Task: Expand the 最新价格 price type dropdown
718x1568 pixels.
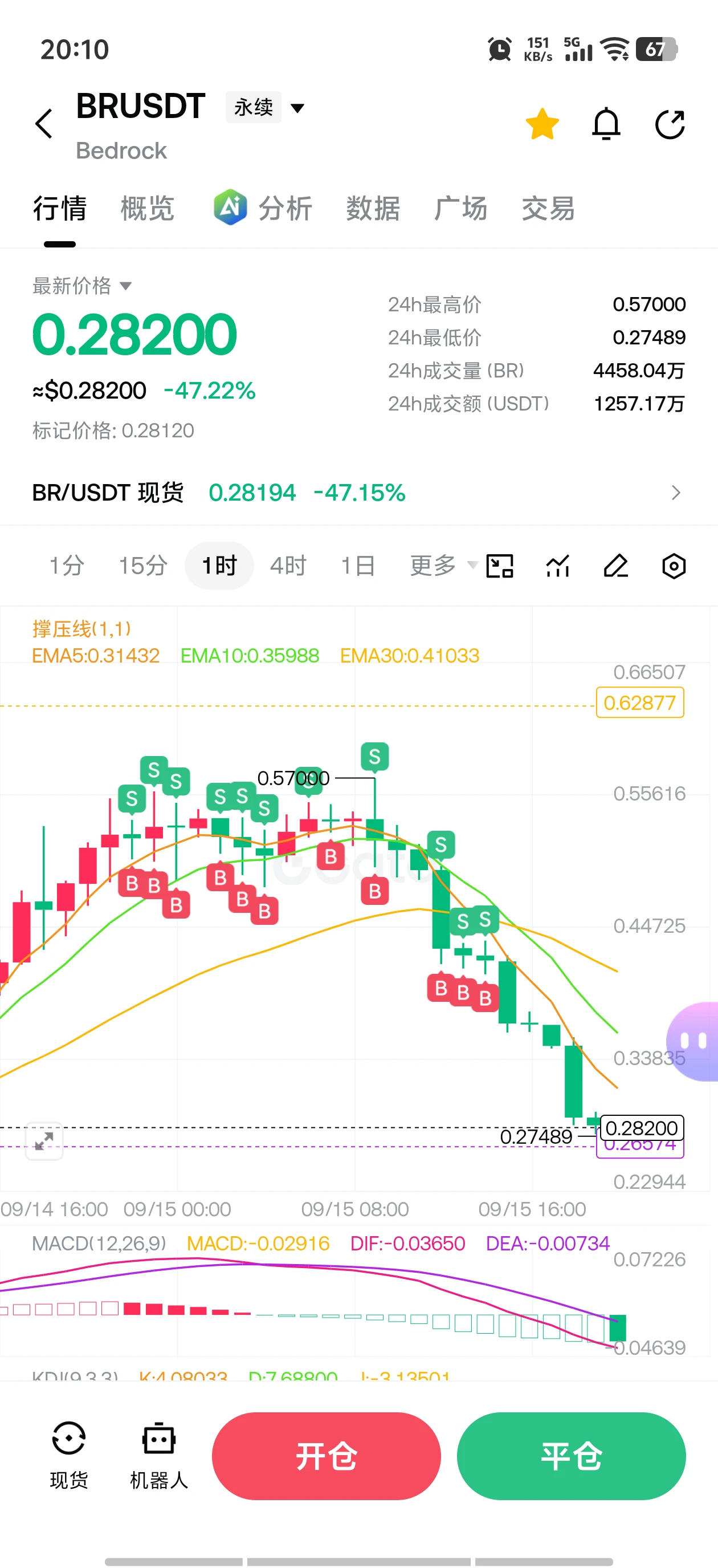Action: (82, 286)
